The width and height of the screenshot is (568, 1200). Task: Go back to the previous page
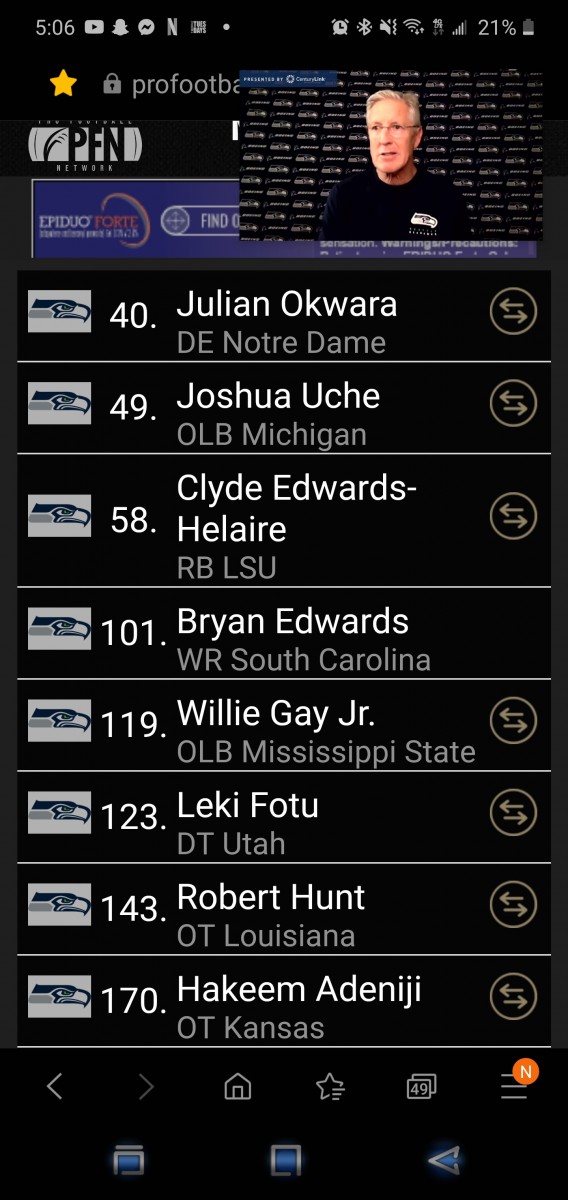(55, 1086)
